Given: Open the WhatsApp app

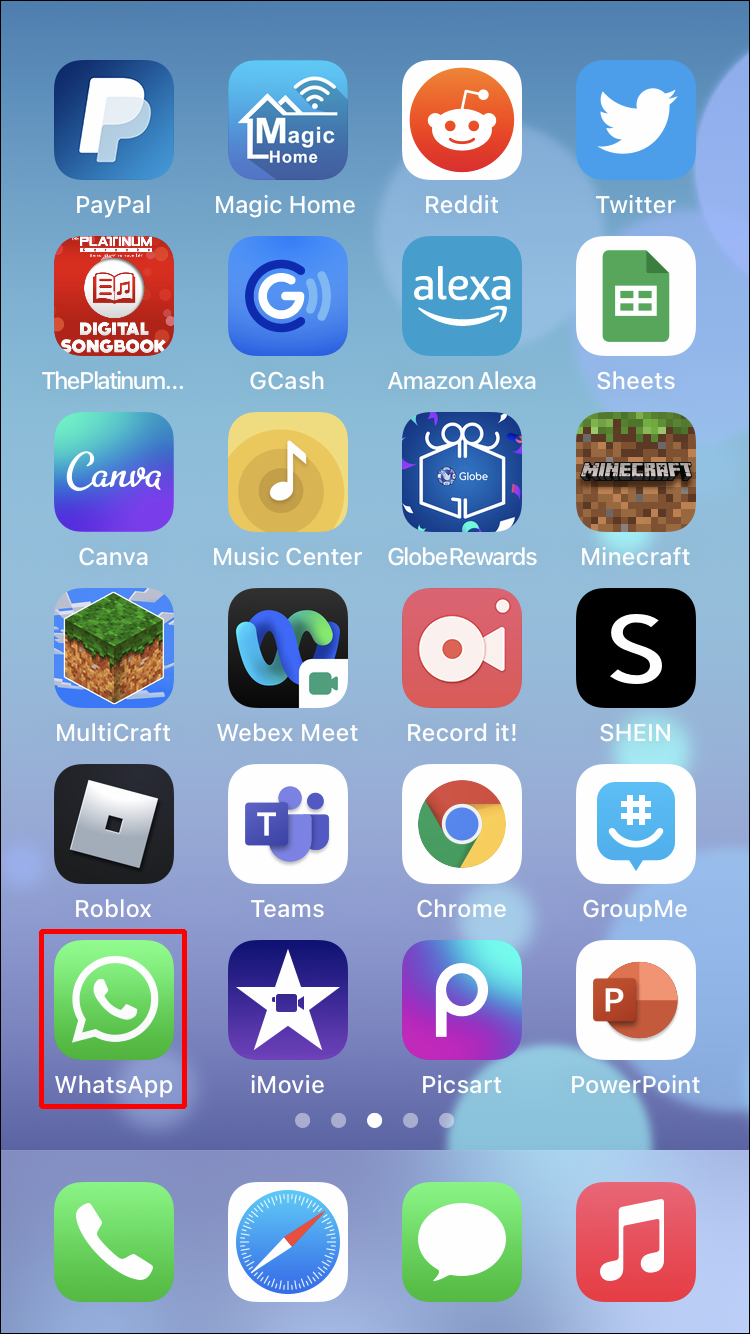Looking at the screenshot, I should 114,1000.
